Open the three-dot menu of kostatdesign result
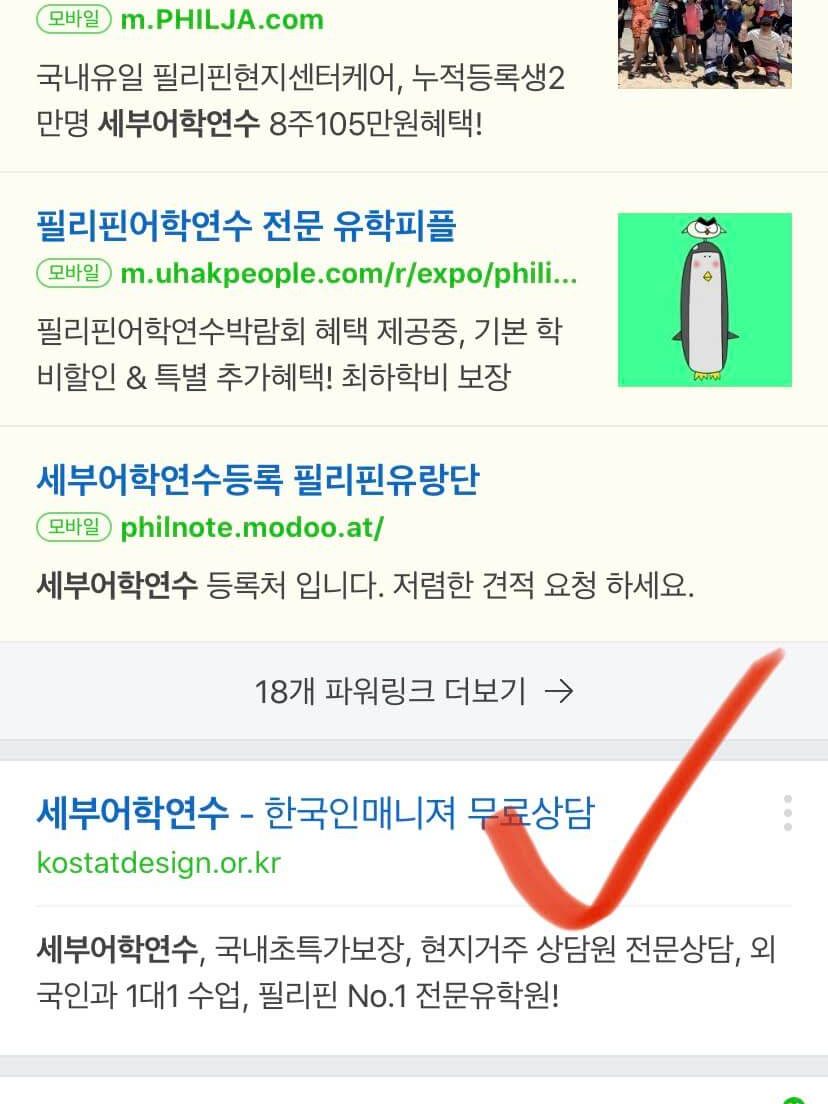This screenshot has height=1104, width=828. (x=788, y=813)
